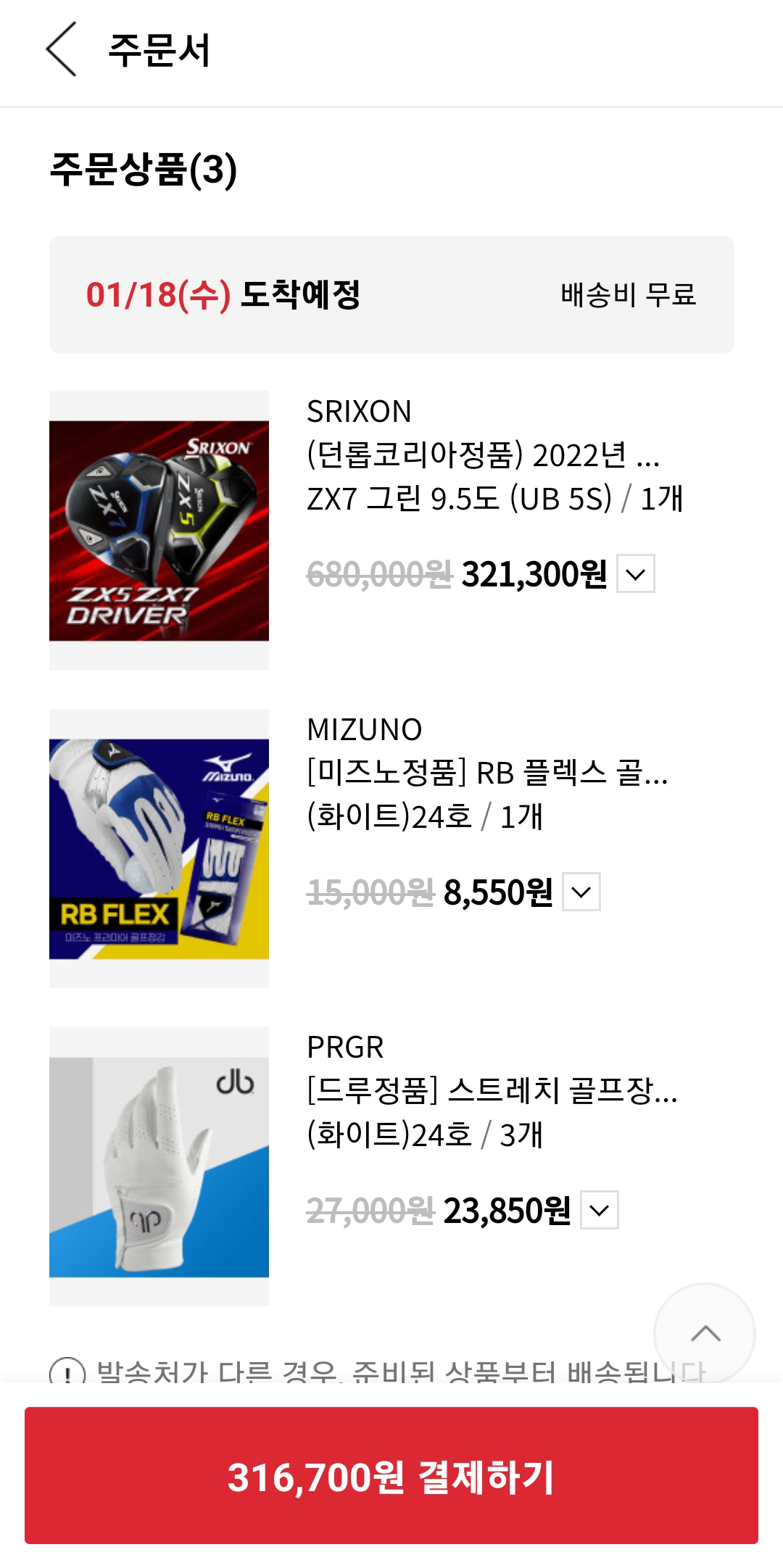
Task: Expand price details for the SRIXON driver
Action: click(636, 574)
